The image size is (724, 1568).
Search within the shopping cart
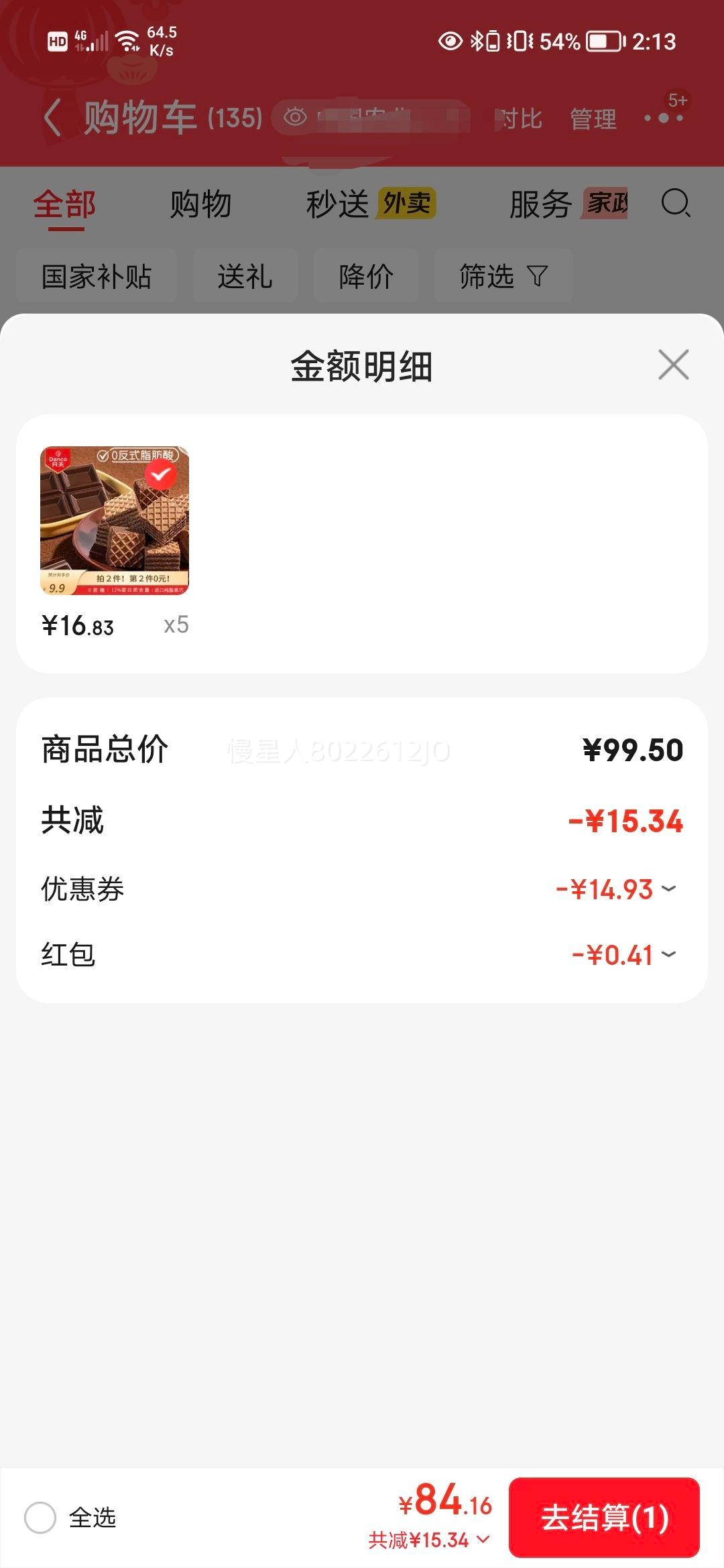675,203
